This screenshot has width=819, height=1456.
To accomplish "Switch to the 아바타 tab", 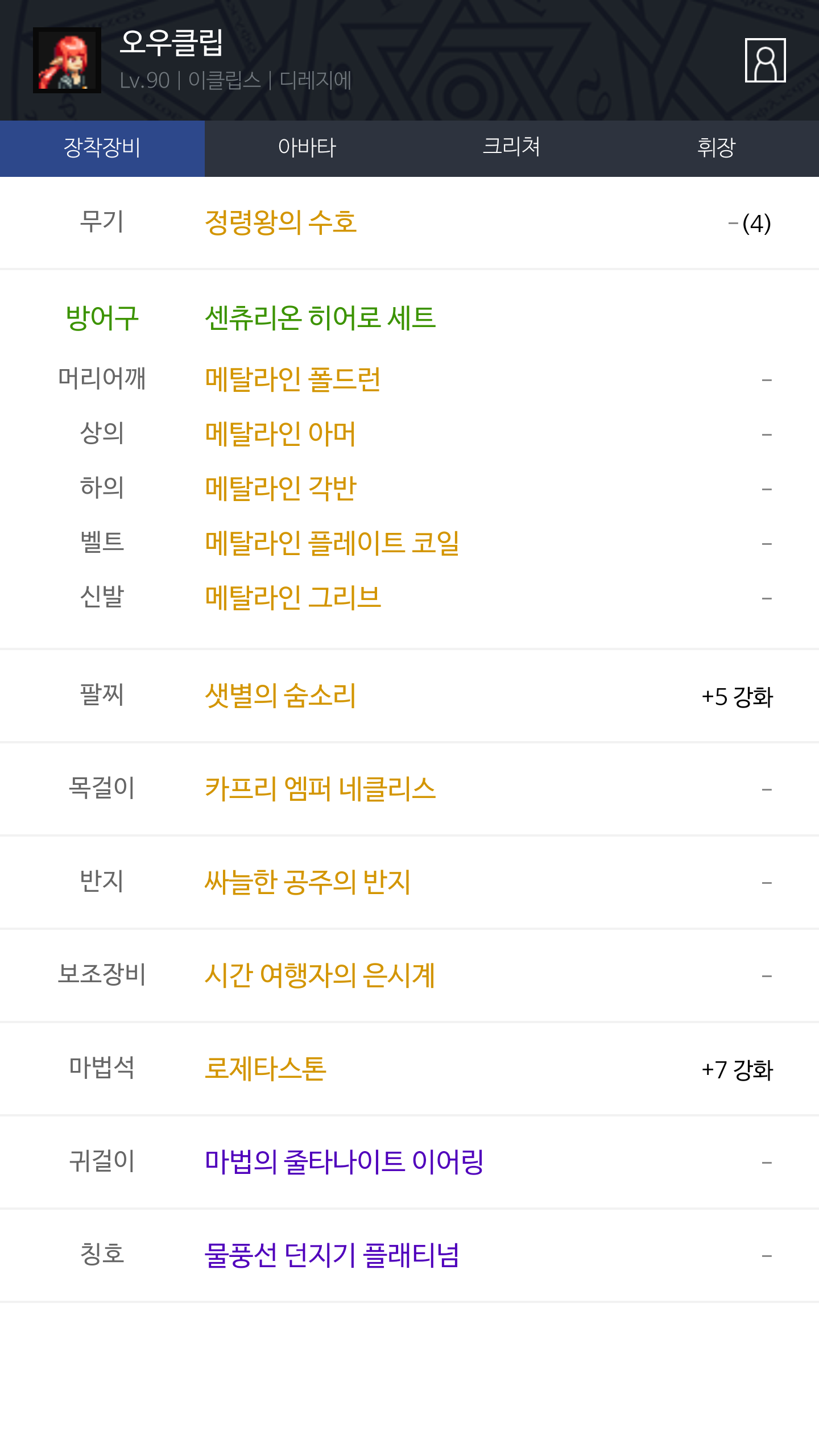I will tap(307, 148).
